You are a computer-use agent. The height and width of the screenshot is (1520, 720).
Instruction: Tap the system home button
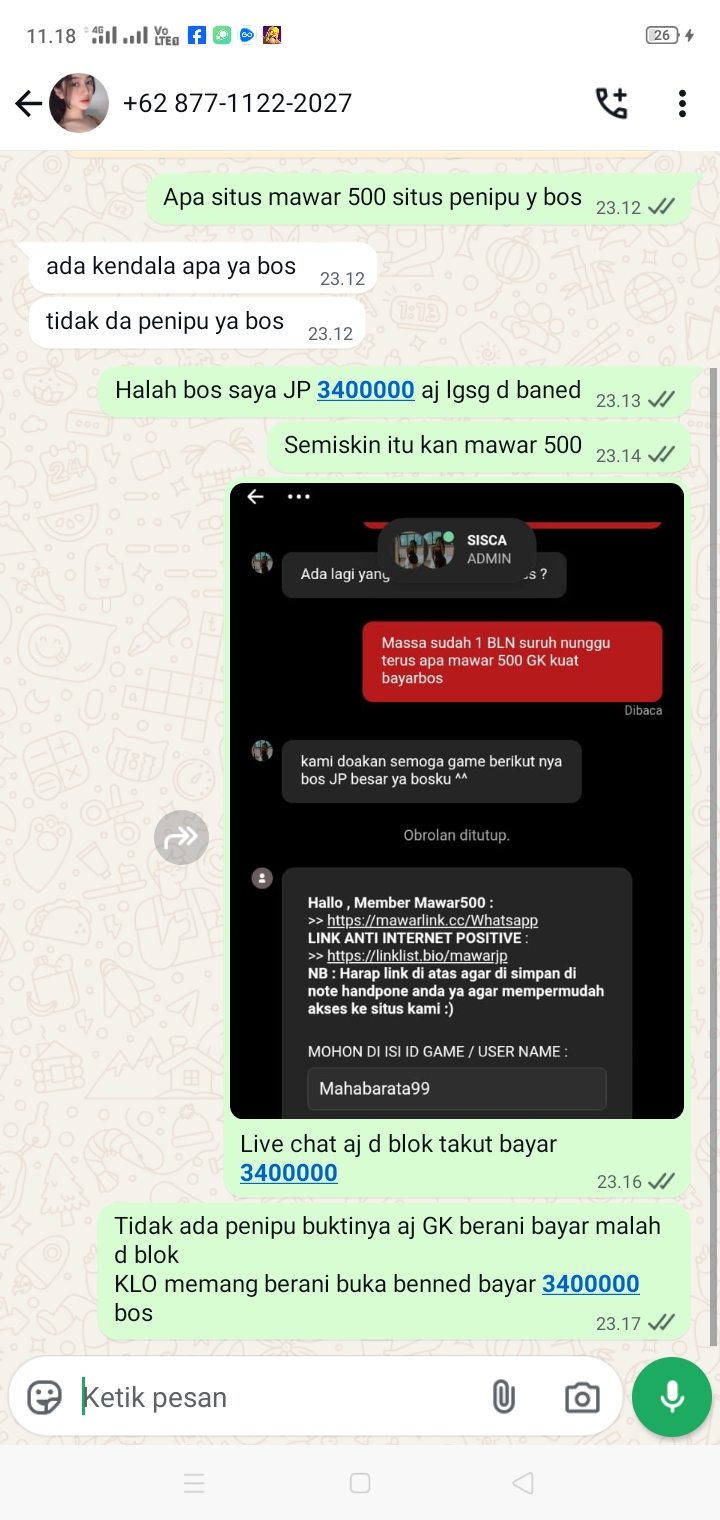click(360, 1483)
